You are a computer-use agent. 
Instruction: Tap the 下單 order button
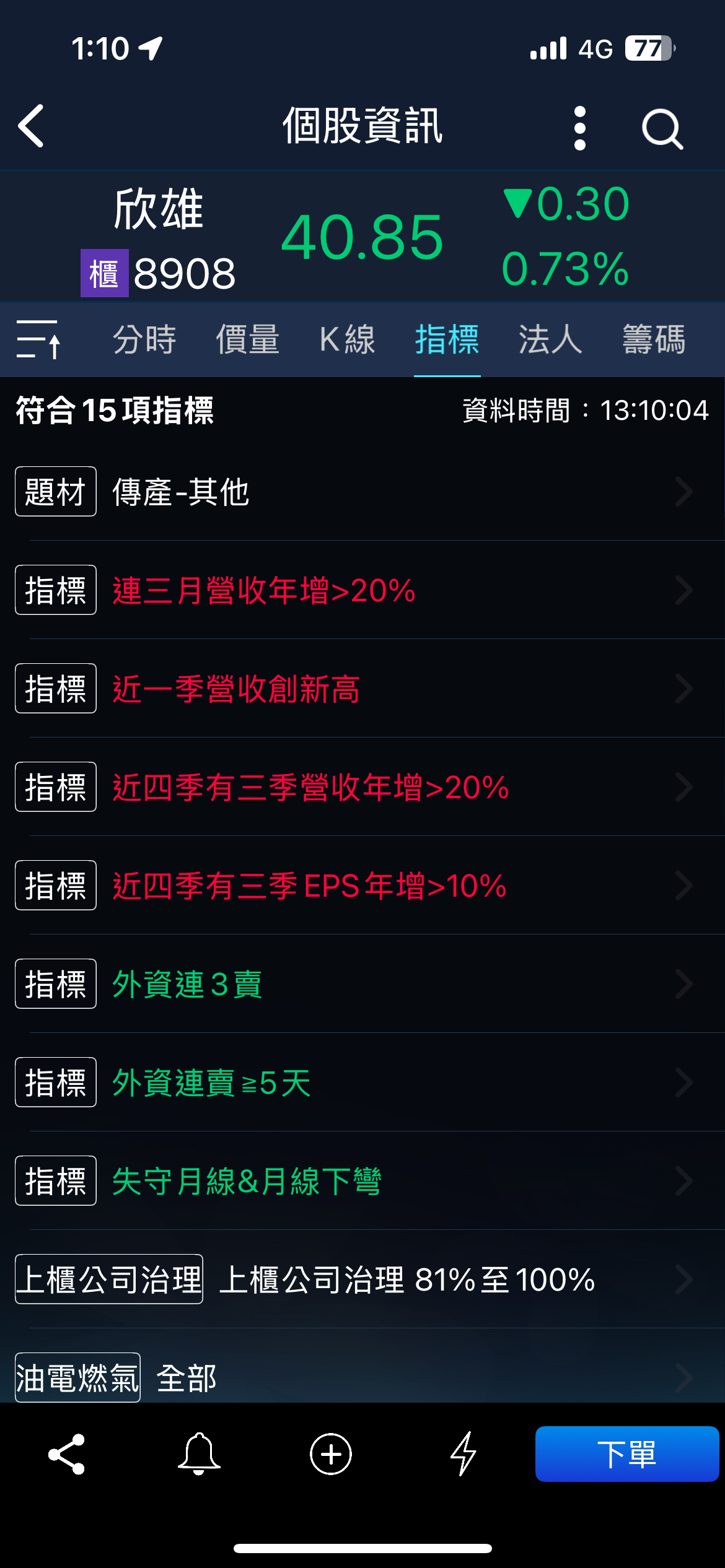pos(627,1454)
